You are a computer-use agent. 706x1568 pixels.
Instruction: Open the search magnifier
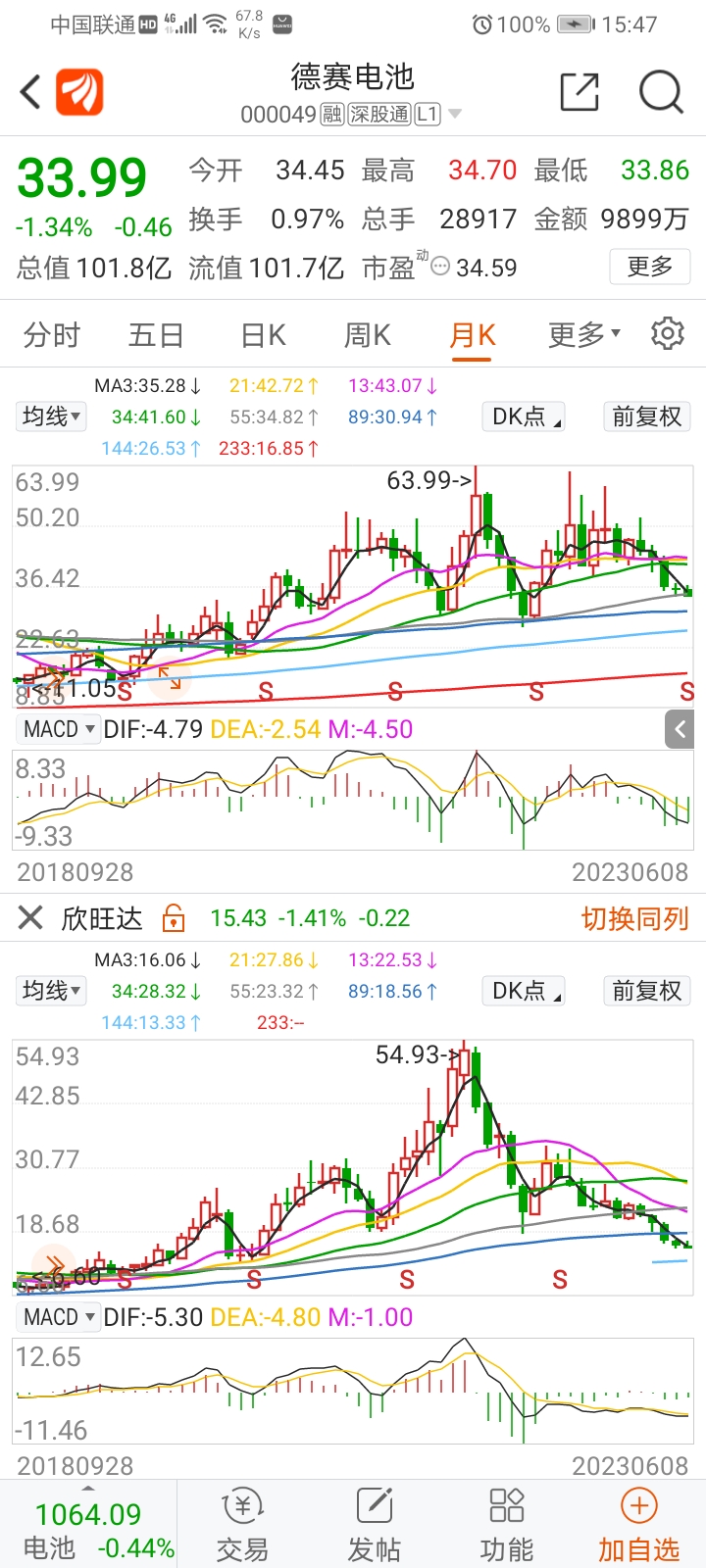click(x=660, y=93)
